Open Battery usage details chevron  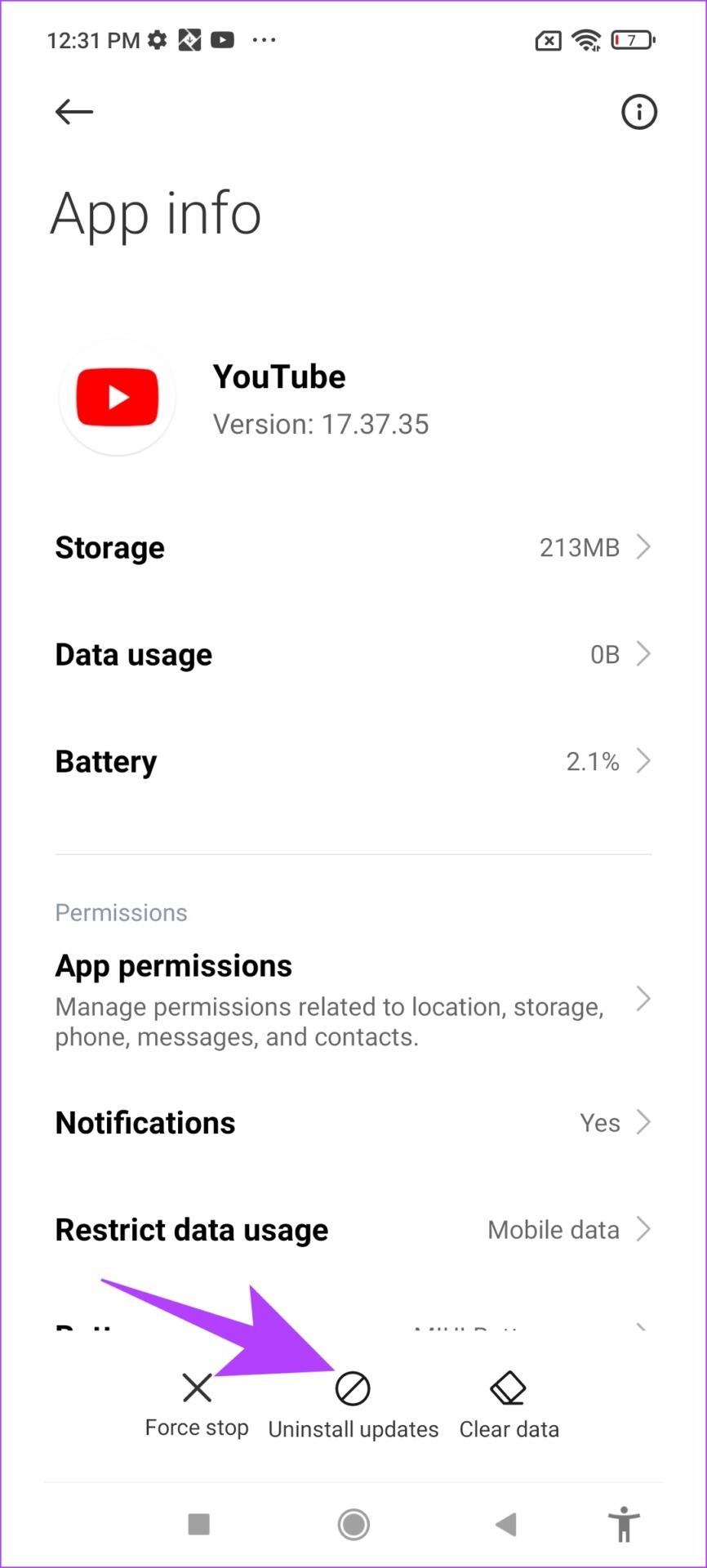tap(644, 760)
